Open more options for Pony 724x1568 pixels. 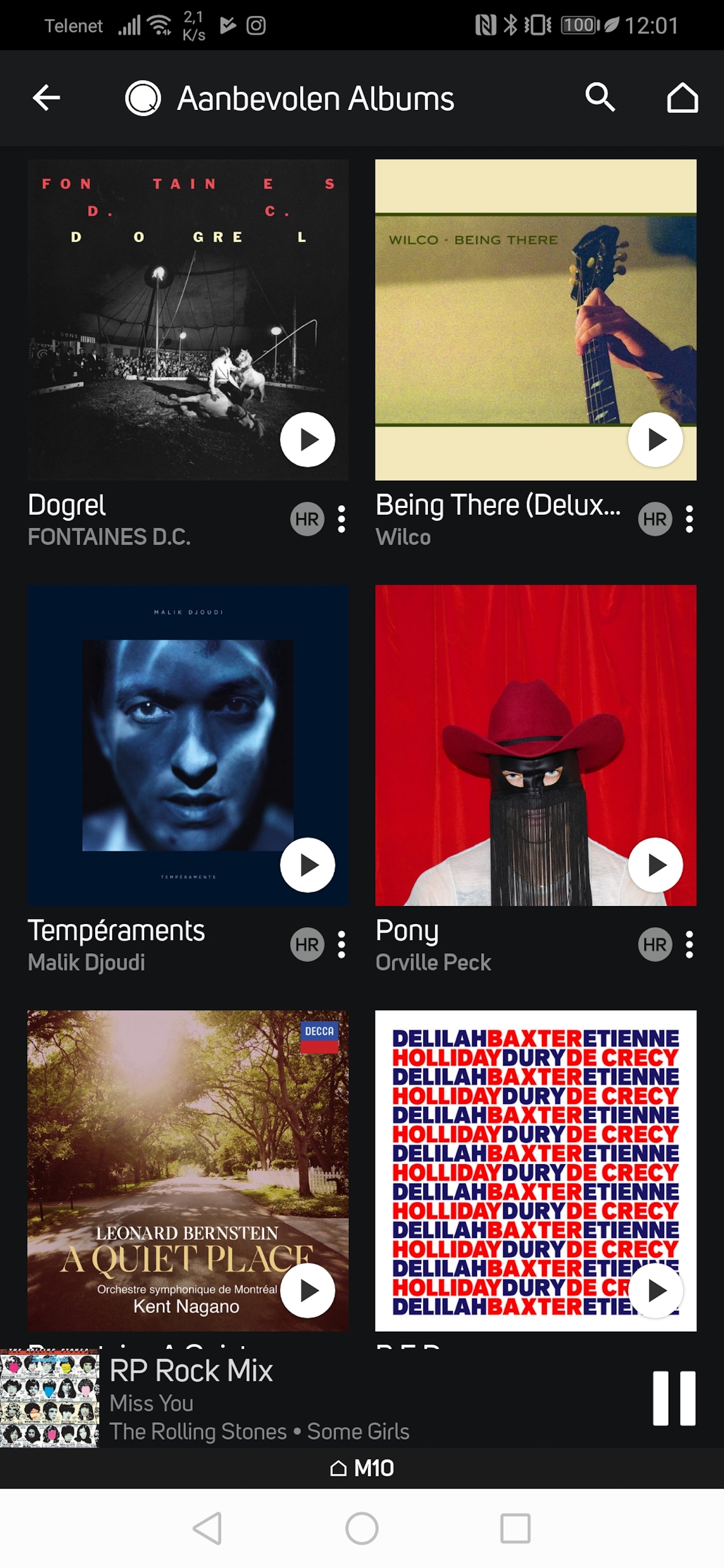coord(689,945)
